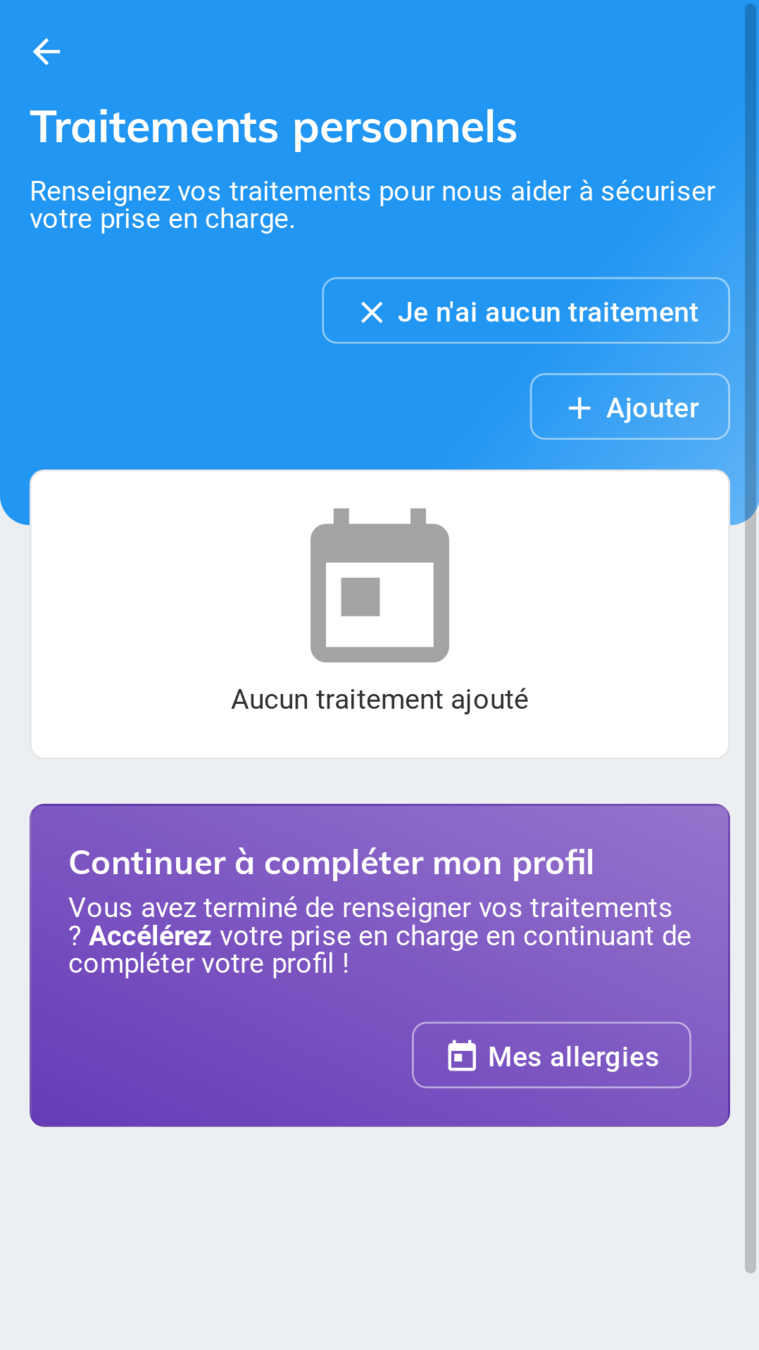Select "Je n'ai aucun traitement"
This screenshot has height=1350, width=759.
[x=526, y=311]
